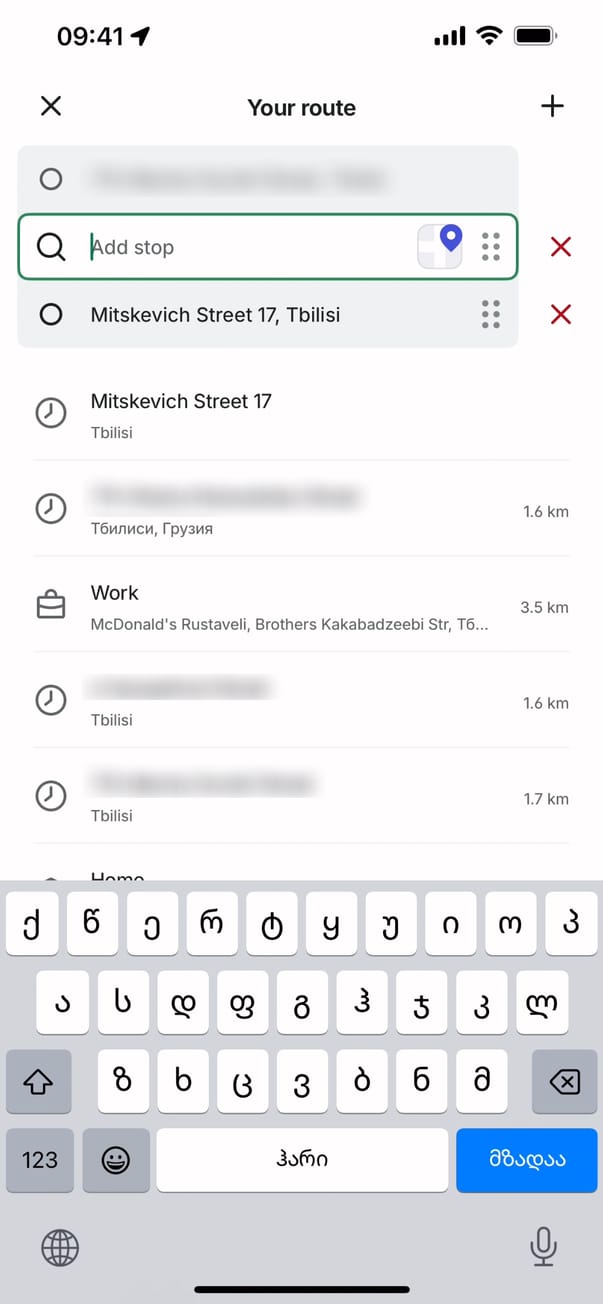
Task: Remove Mitskevich Street 17, Tbilisi stop
Action: pos(561,315)
